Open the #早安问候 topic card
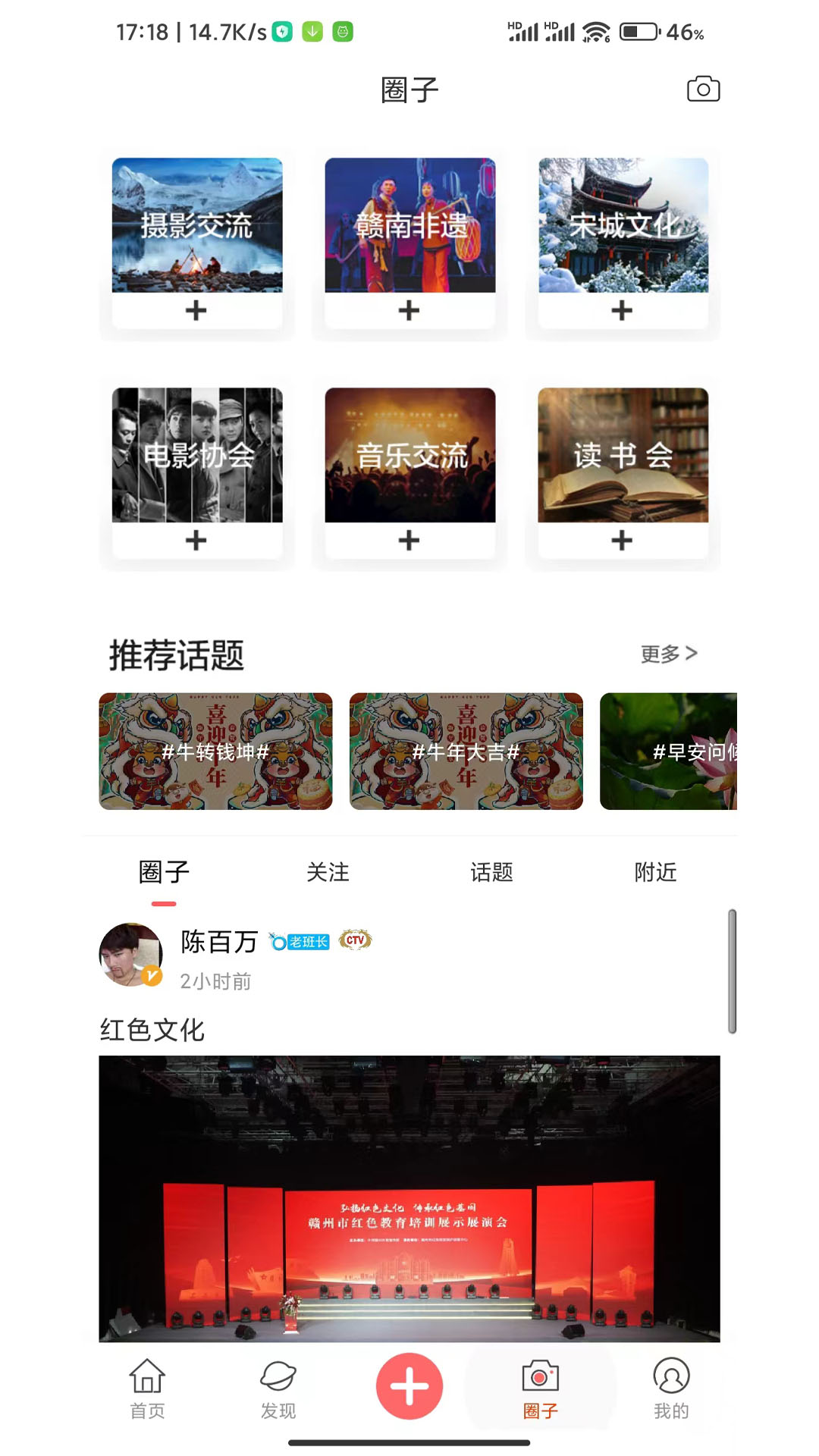The image size is (819, 1456). (x=668, y=751)
